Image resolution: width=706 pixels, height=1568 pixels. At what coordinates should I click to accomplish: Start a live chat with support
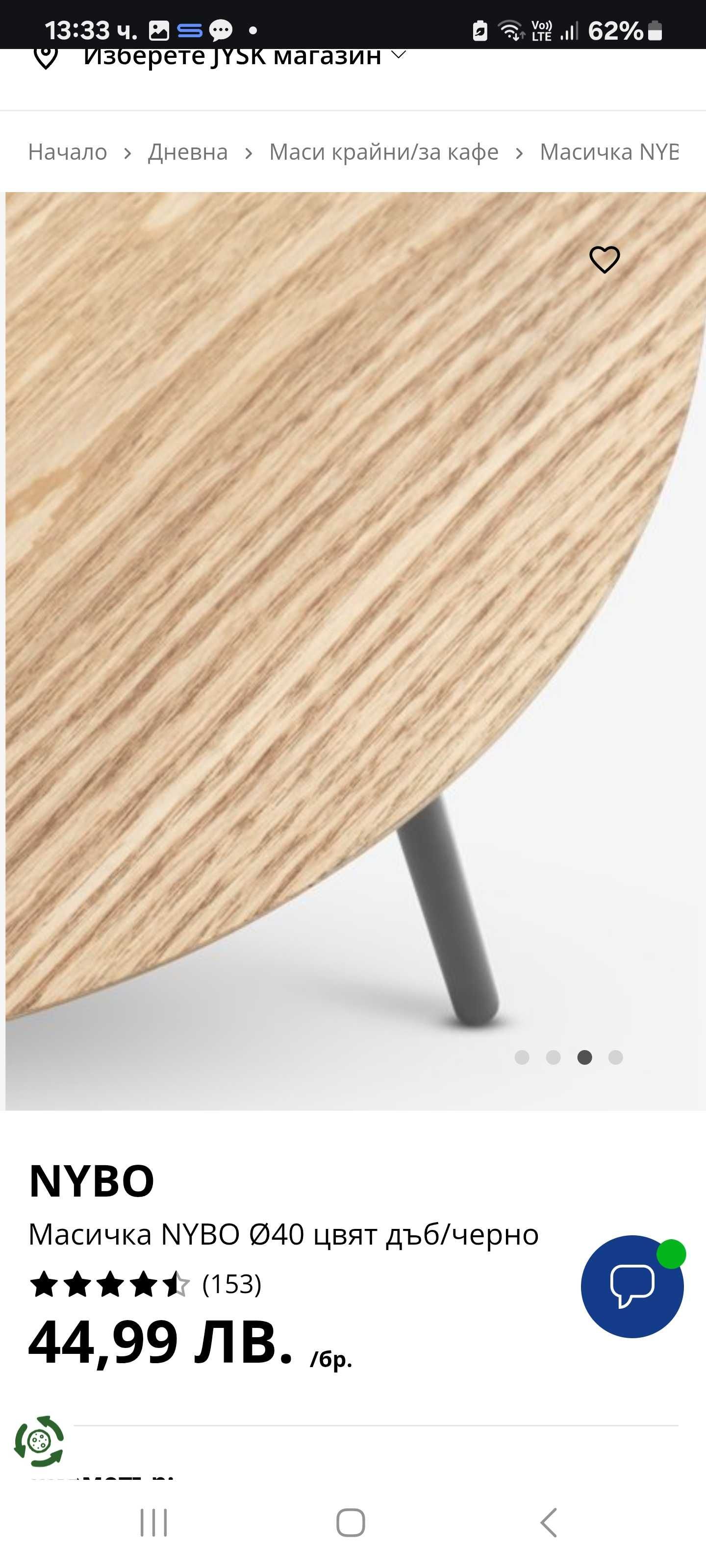[631, 1286]
